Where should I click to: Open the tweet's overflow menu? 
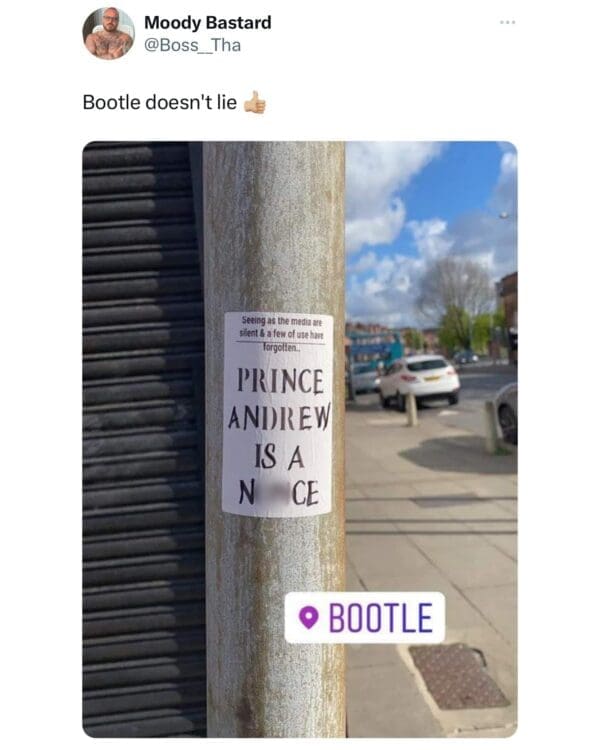pos(508,21)
